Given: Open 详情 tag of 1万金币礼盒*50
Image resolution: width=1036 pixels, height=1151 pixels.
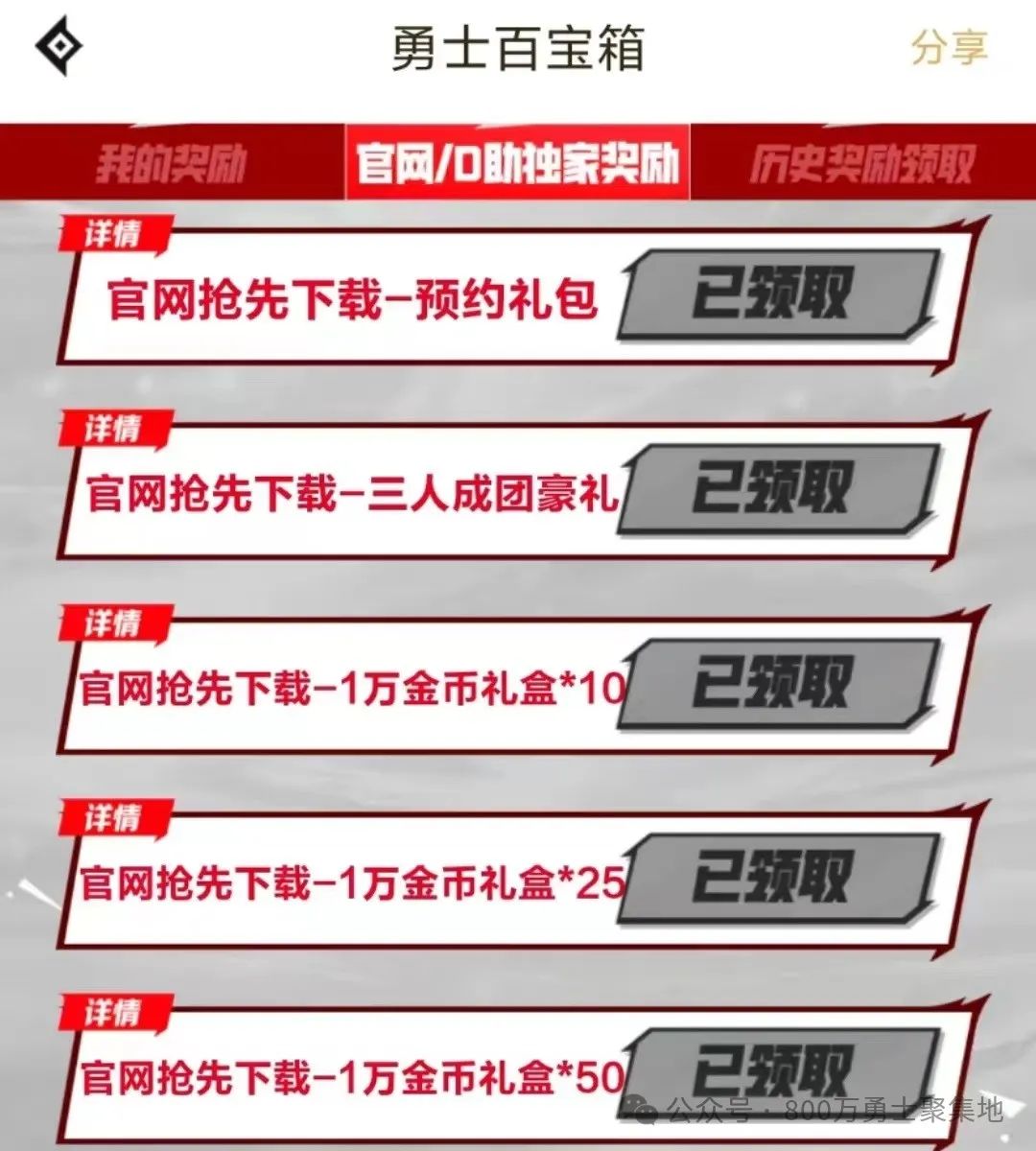Looking at the screenshot, I should (x=114, y=1013).
